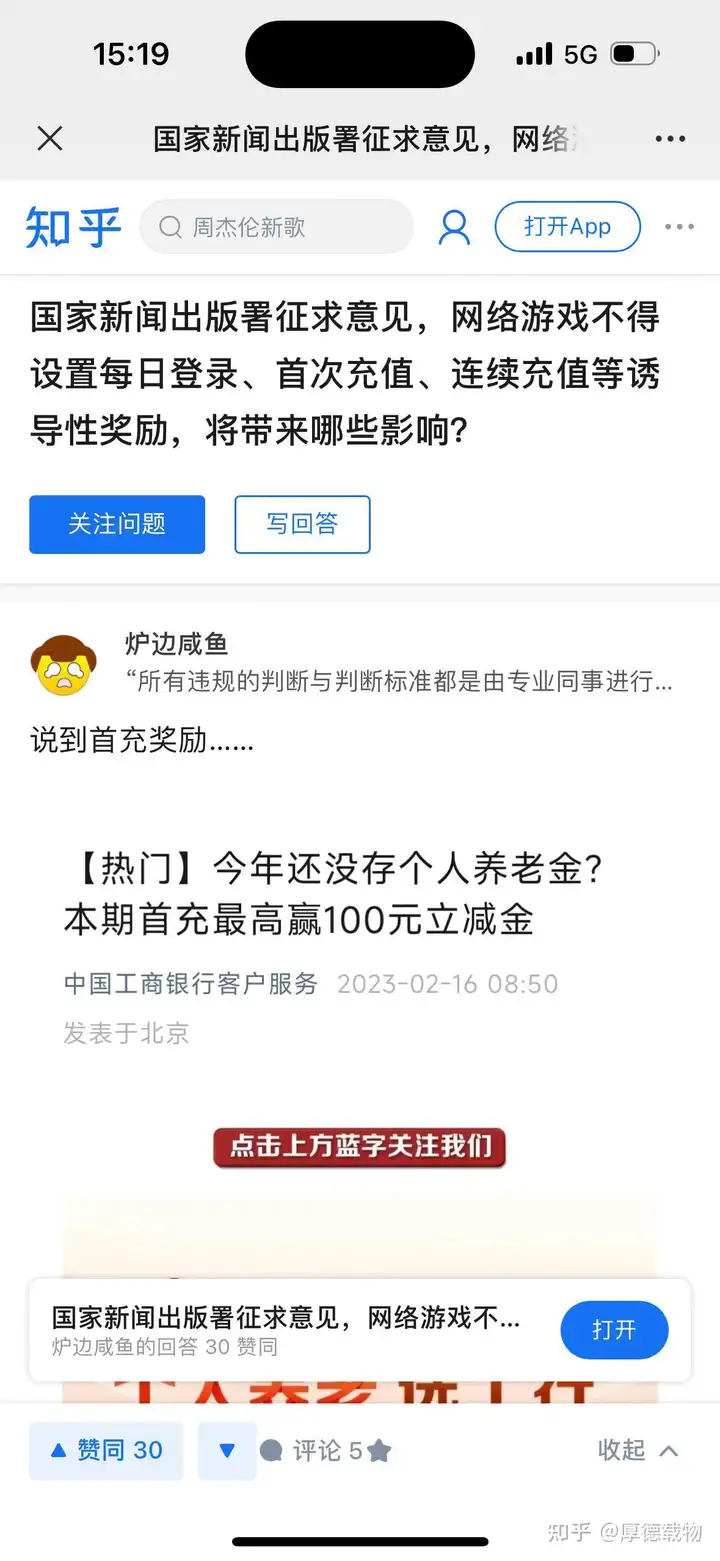Upvote the answer with 赞同 30
The width and height of the screenshot is (720, 1561).
click(106, 1450)
